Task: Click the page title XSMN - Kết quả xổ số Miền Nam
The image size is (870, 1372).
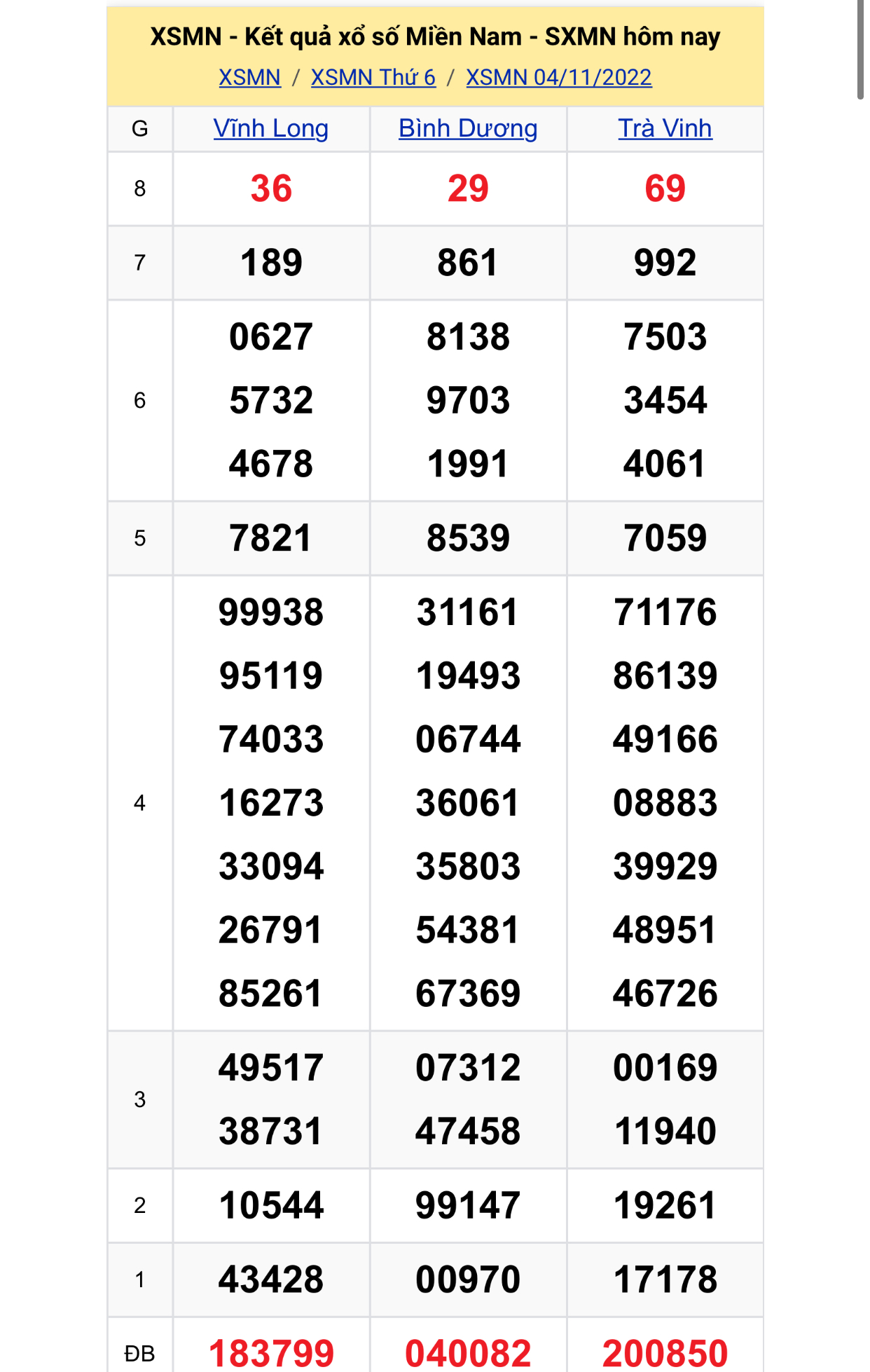Action: pyautogui.click(x=434, y=38)
